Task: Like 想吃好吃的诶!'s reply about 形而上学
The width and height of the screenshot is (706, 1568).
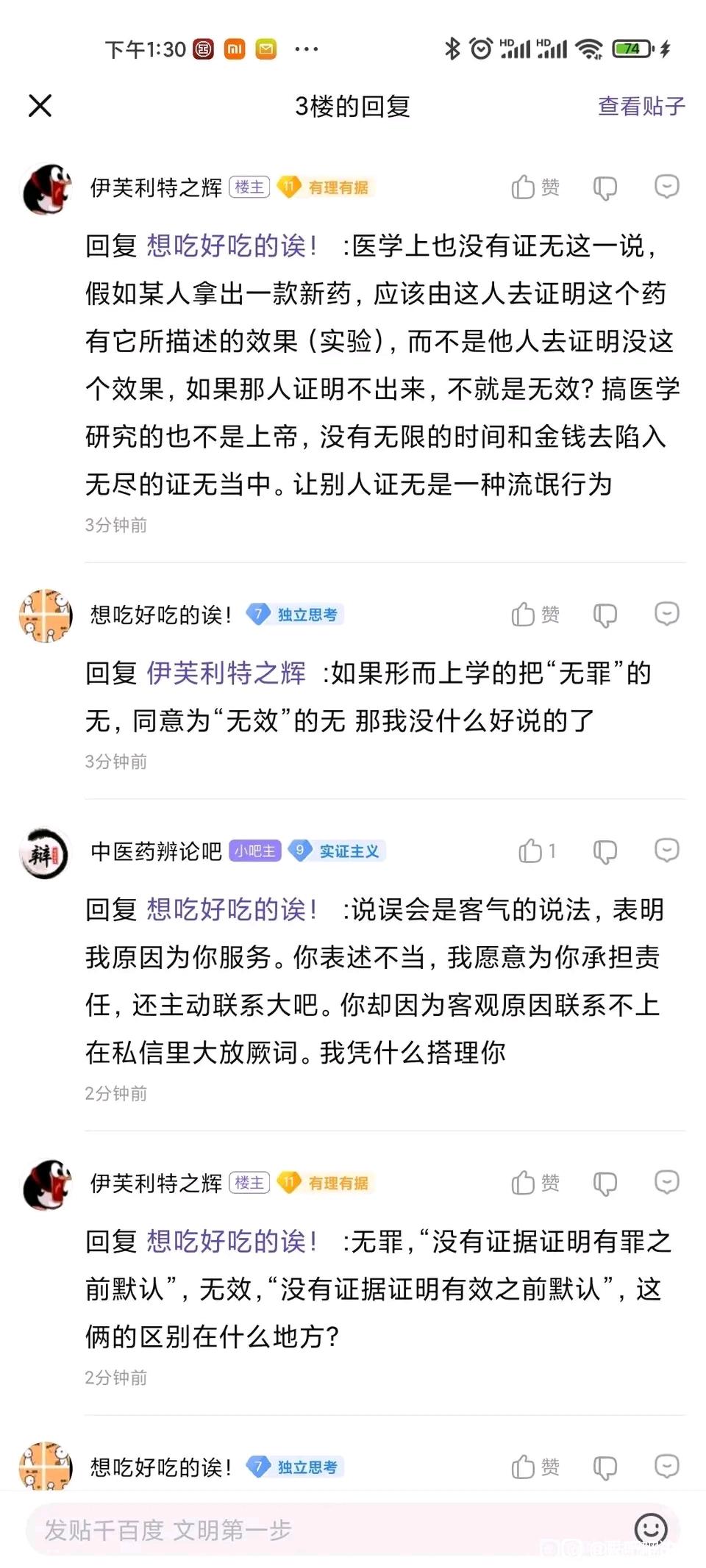Action: coord(535,614)
